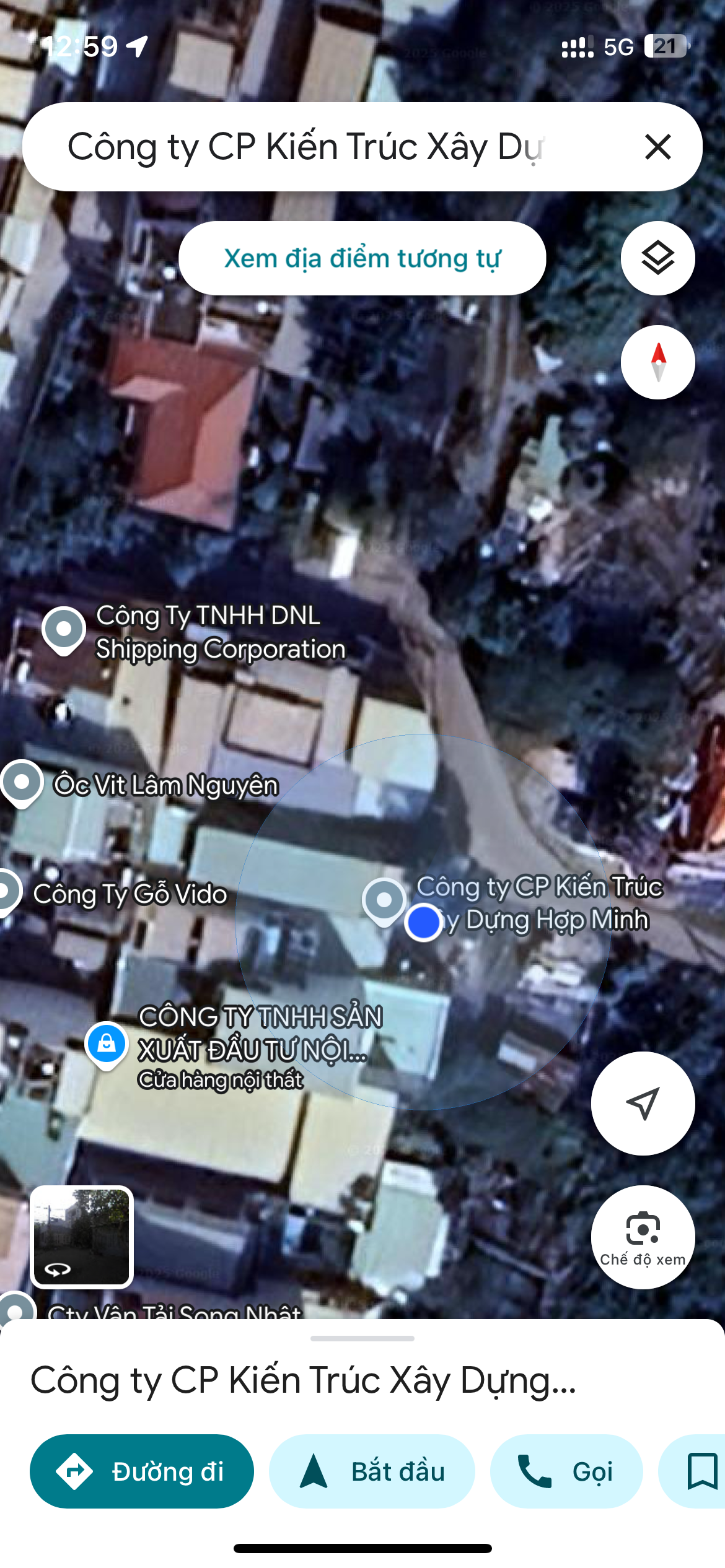Open the Street View thumbnail

[x=82, y=1237]
